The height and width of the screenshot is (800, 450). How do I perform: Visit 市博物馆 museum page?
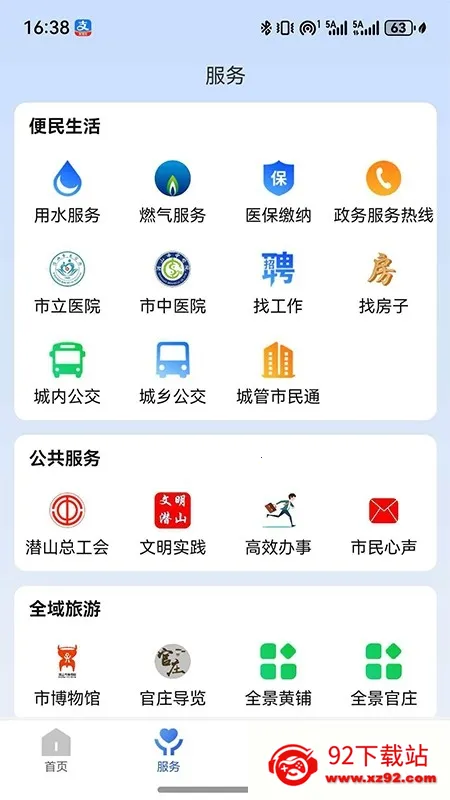[67, 675]
